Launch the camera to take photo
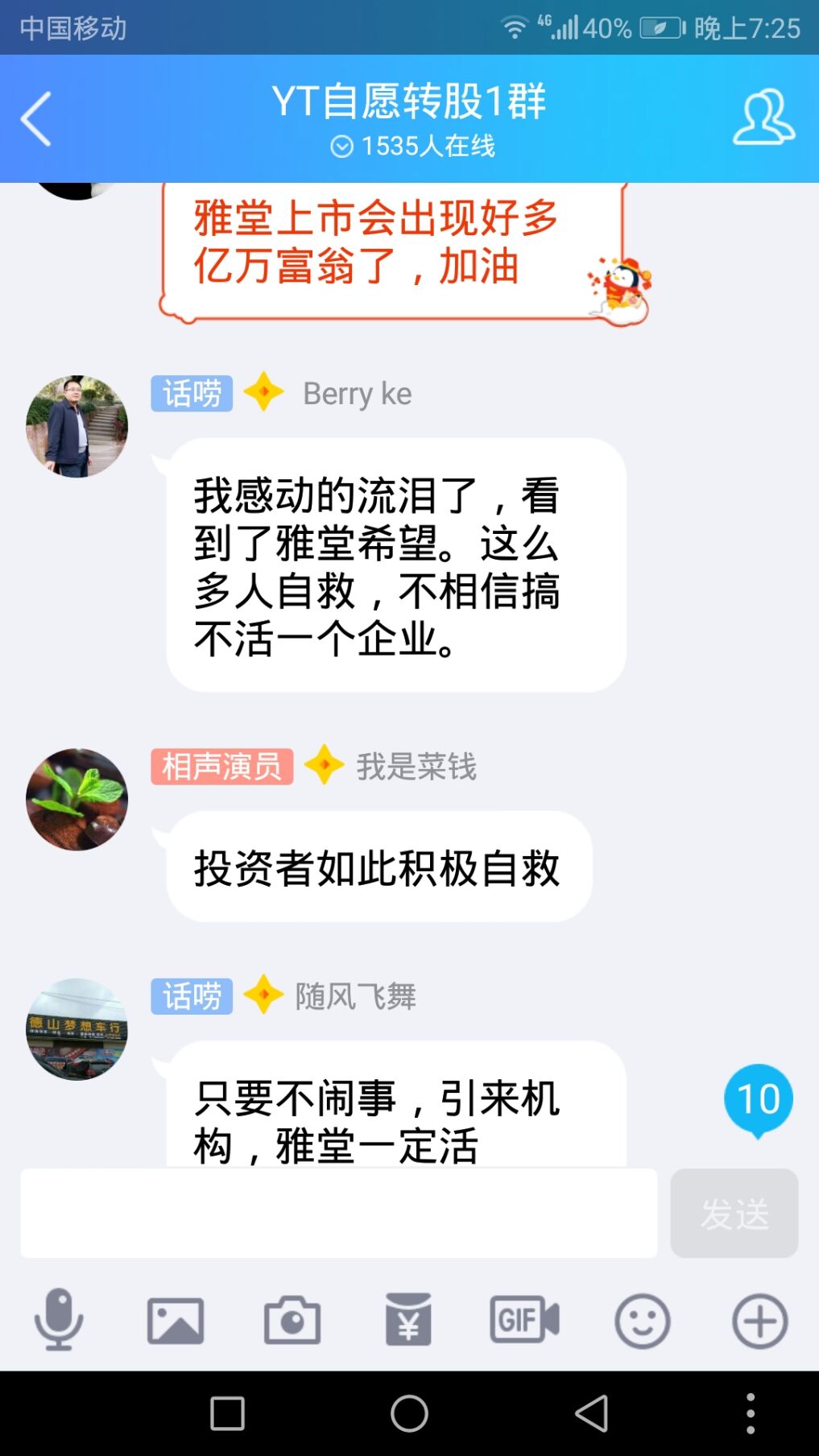Image resolution: width=819 pixels, height=1456 pixels. point(292,1321)
